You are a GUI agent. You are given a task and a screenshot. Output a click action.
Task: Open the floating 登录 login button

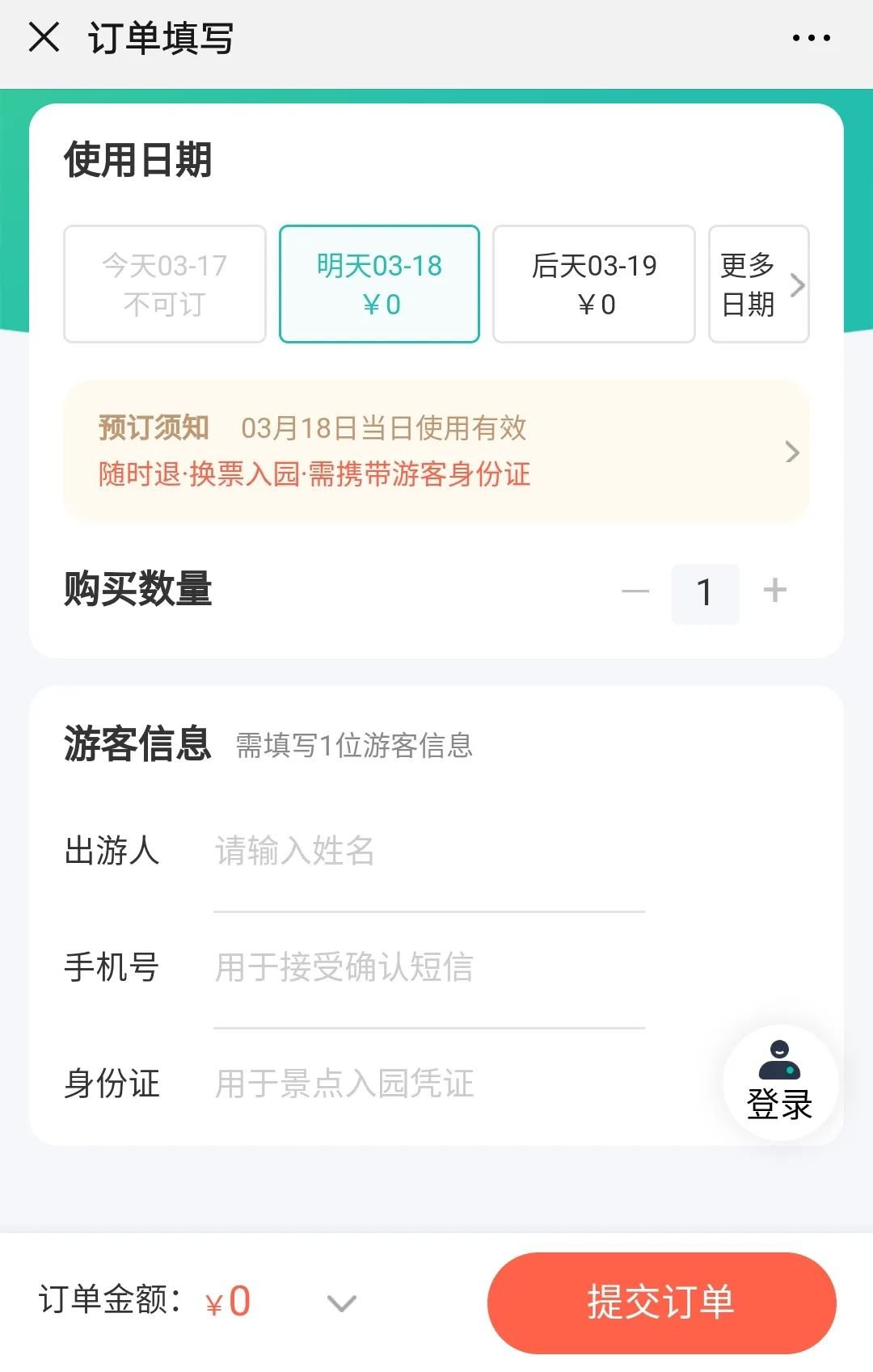pos(780,1083)
